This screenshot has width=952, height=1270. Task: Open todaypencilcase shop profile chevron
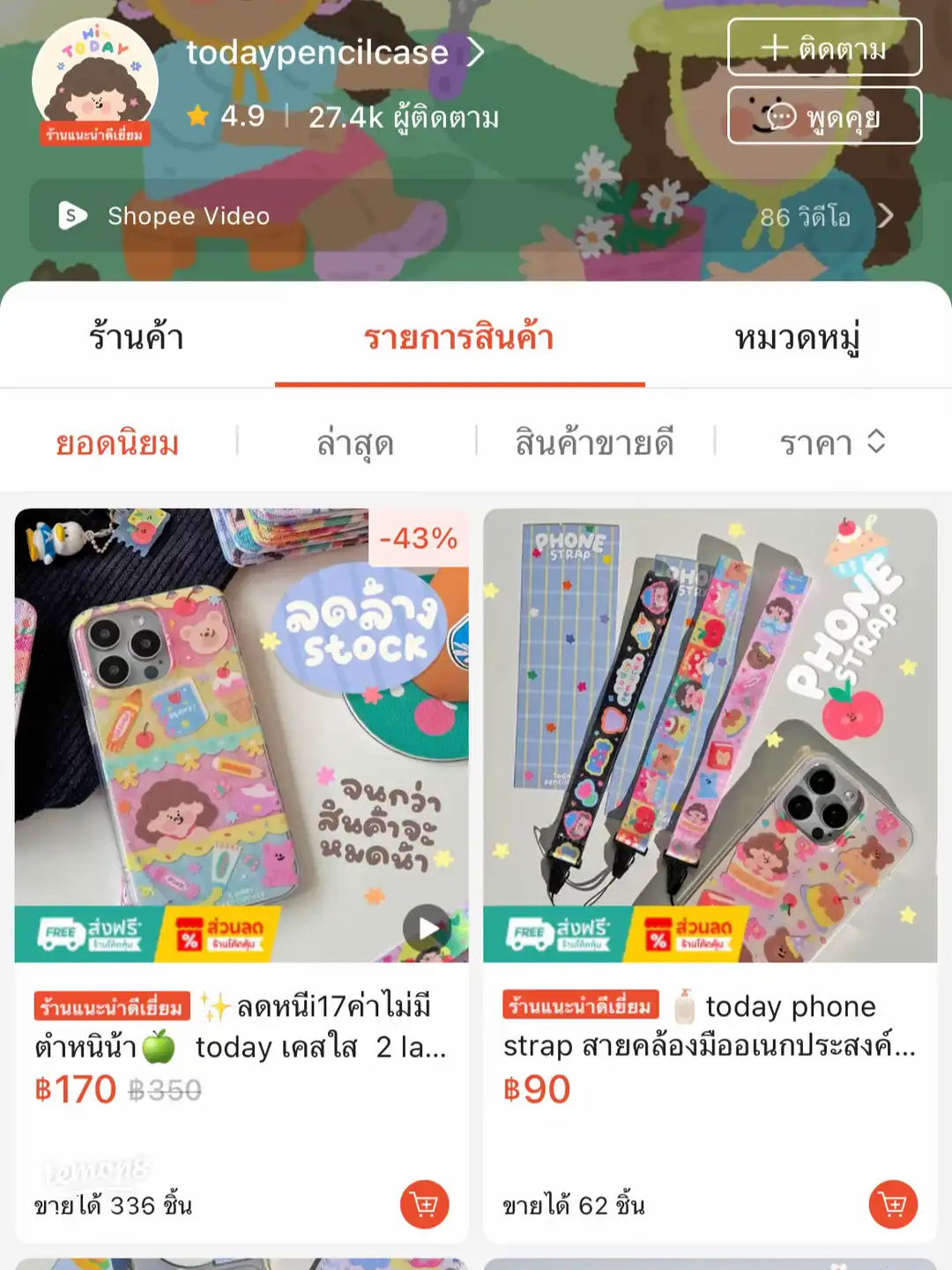(x=476, y=53)
